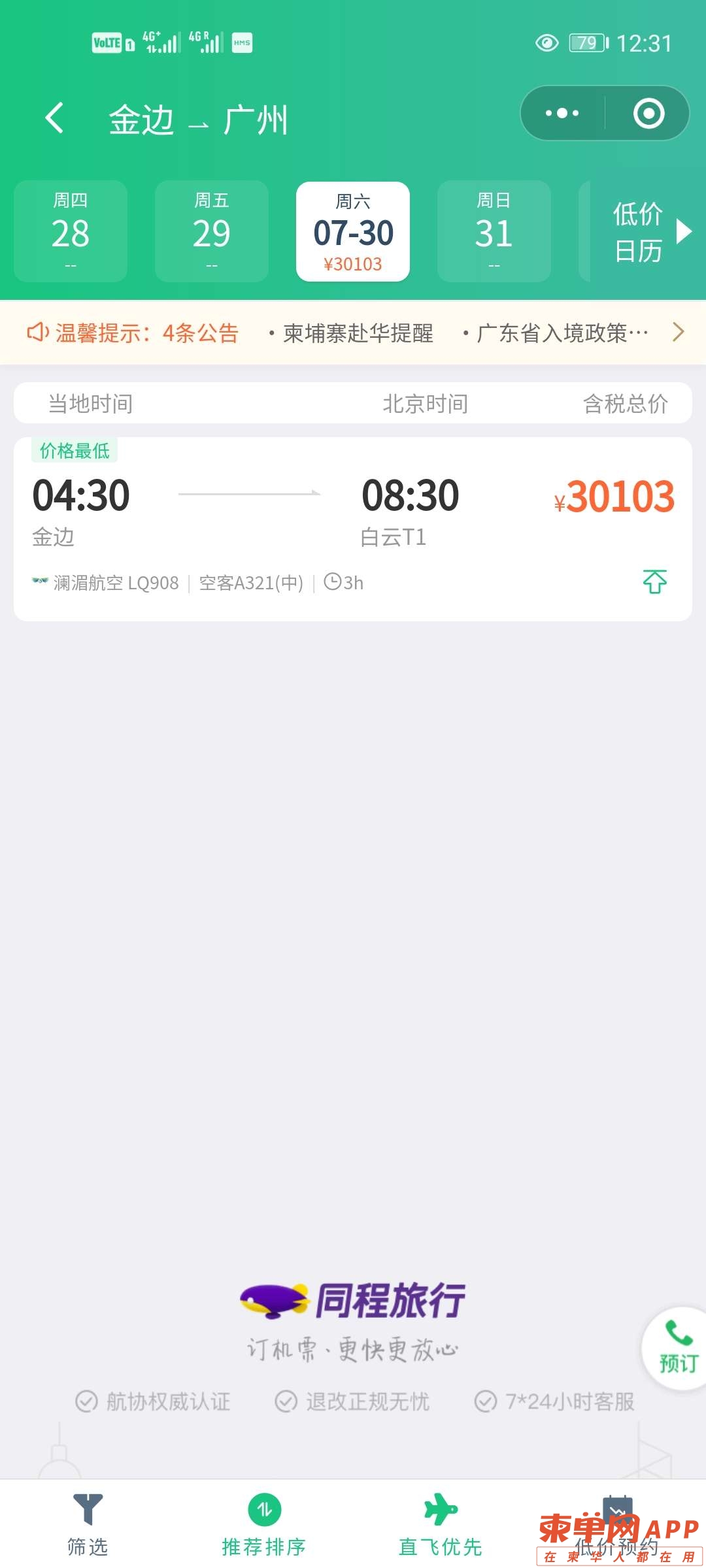This screenshot has height=1568, width=706.
Task: Tap the share icon on flight LQ908 card
Action: pyautogui.click(x=654, y=581)
